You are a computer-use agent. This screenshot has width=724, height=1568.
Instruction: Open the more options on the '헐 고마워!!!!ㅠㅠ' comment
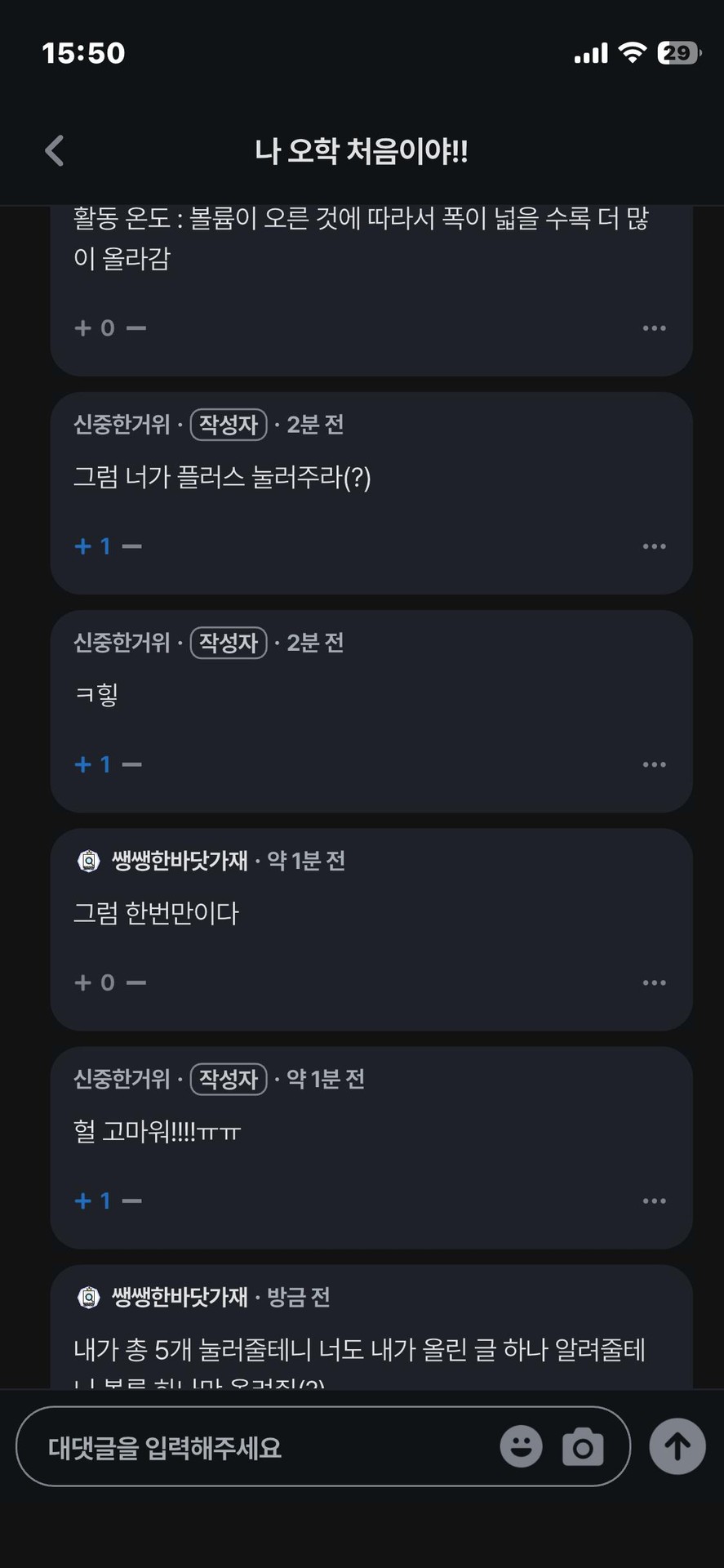(654, 1201)
